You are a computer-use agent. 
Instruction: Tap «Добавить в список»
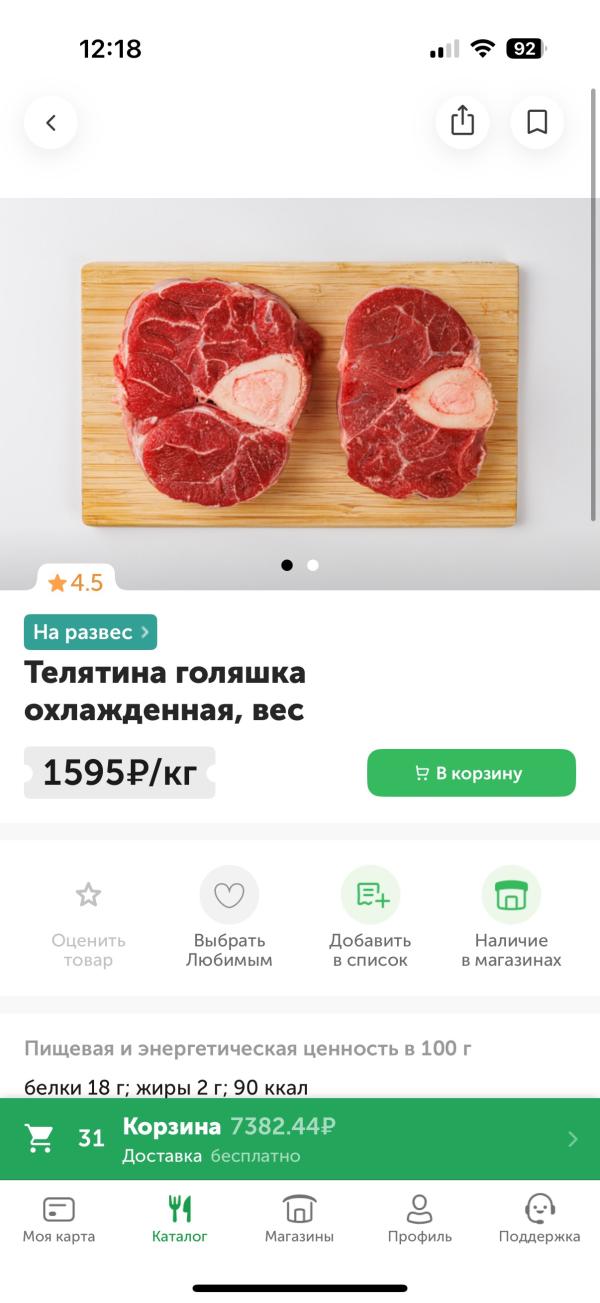pos(370,917)
